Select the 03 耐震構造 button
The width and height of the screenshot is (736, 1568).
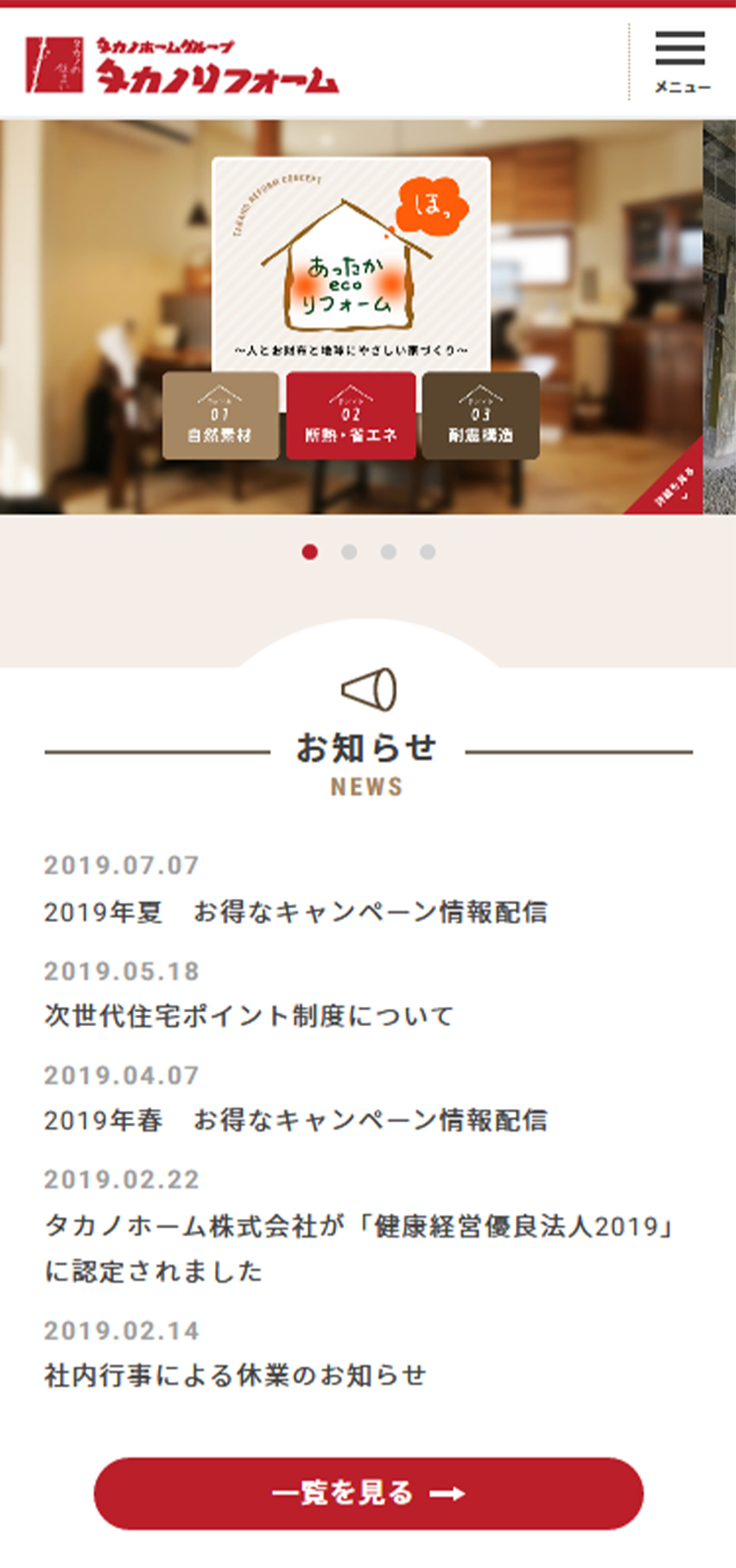pos(480,416)
